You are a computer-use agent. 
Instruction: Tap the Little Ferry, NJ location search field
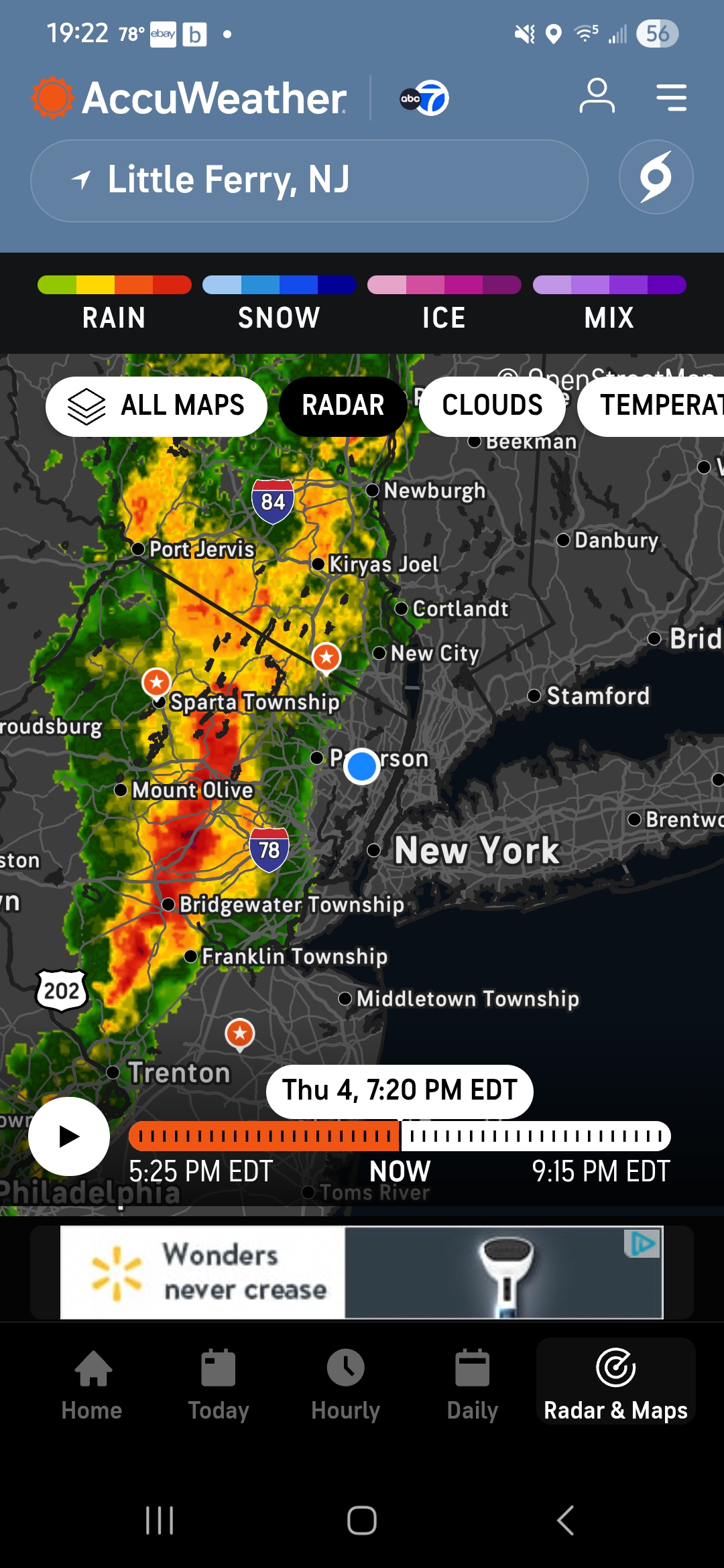pyautogui.click(x=309, y=181)
